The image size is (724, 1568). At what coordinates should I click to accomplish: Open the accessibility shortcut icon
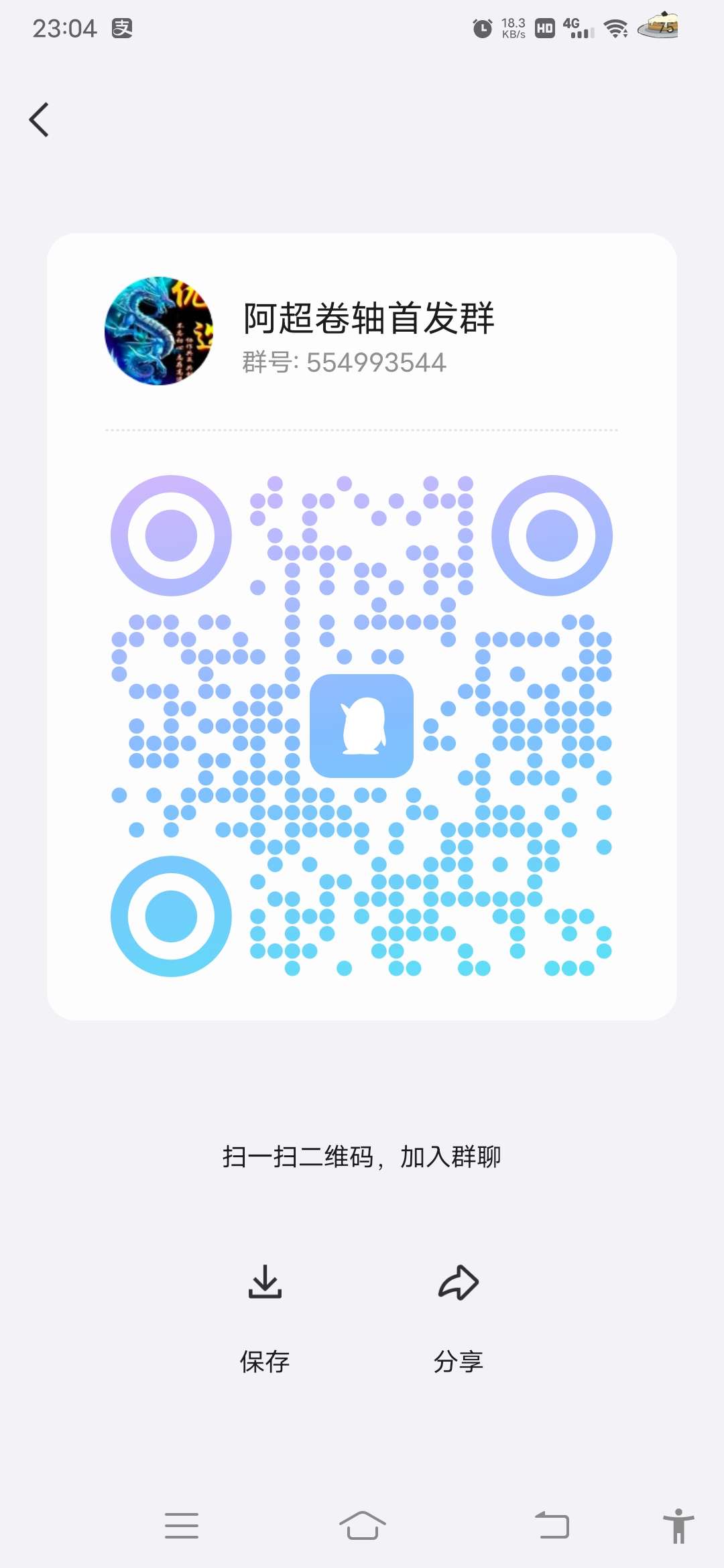pyautogui.click(x=678, y=1525)
